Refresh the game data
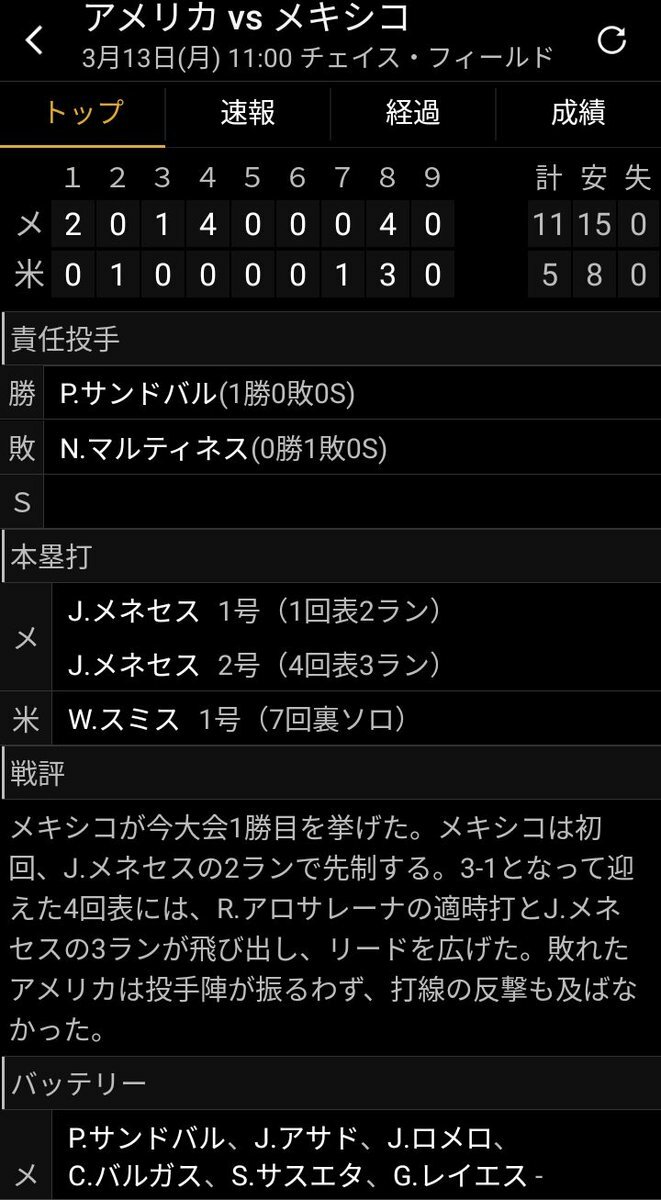 (611, 40)
